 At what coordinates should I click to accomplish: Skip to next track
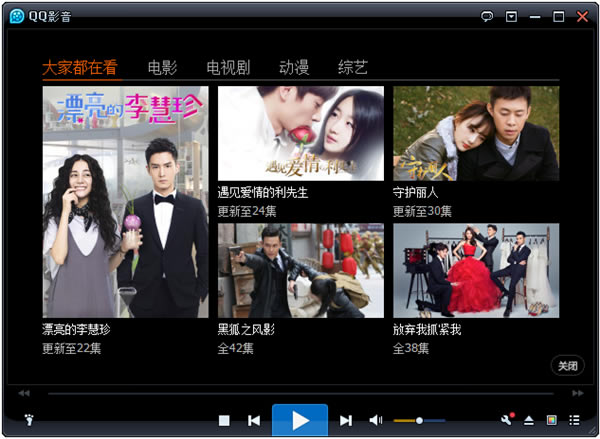(x=346, y=421)
